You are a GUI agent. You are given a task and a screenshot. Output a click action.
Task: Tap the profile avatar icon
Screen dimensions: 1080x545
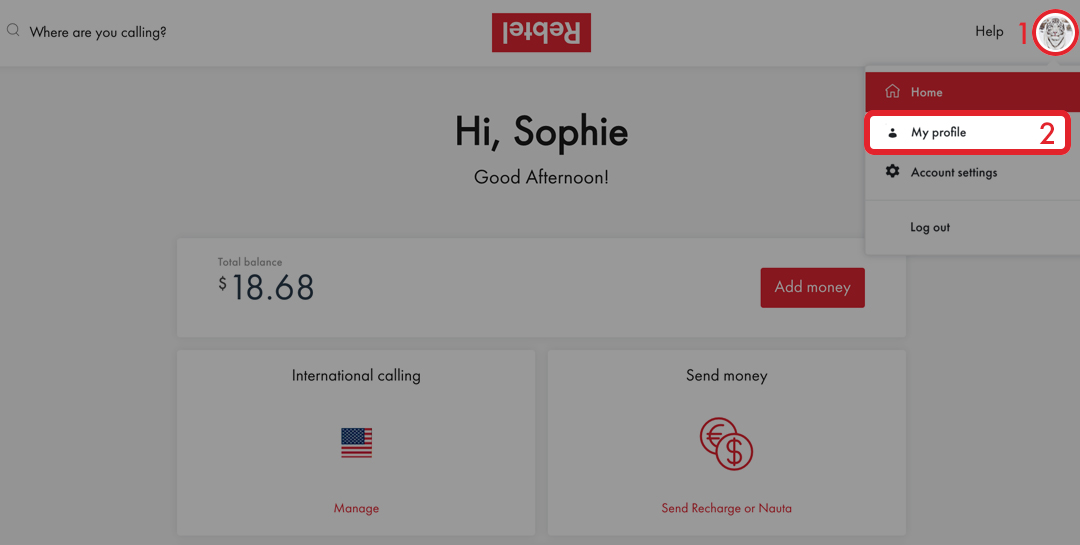click(1055, 33)
